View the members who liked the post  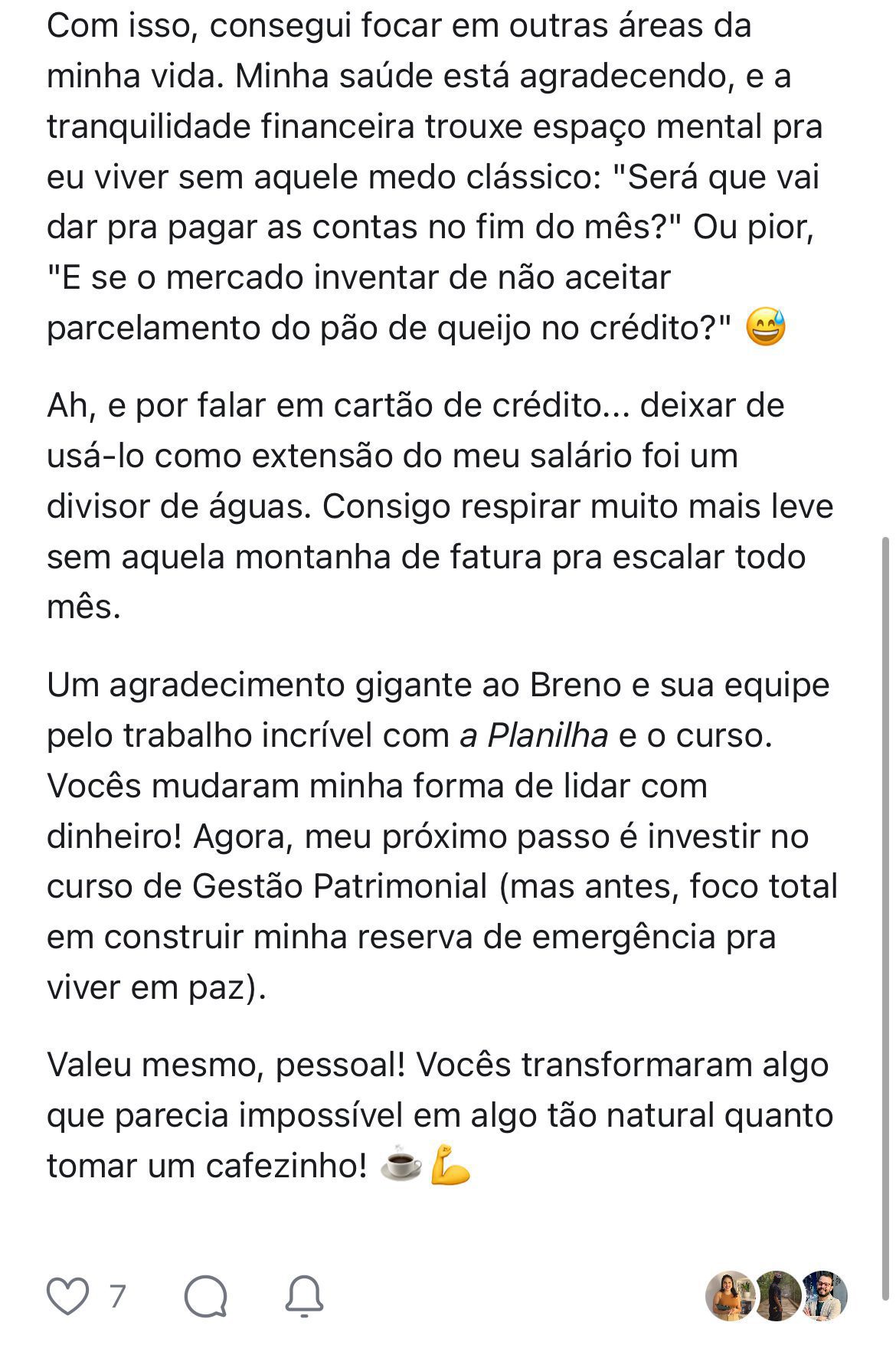(776, 1296)
